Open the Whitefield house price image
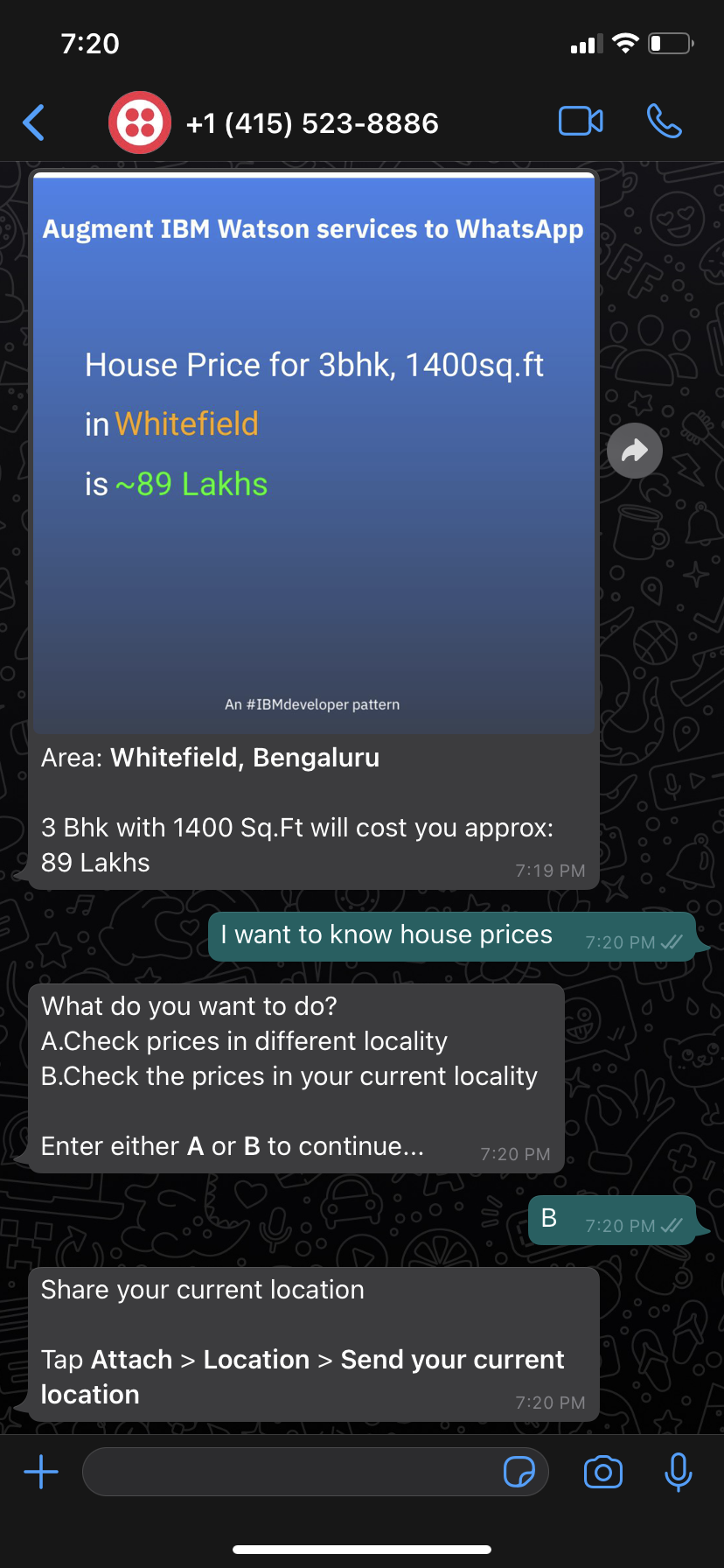724x1568 pixels. [314, 453]
